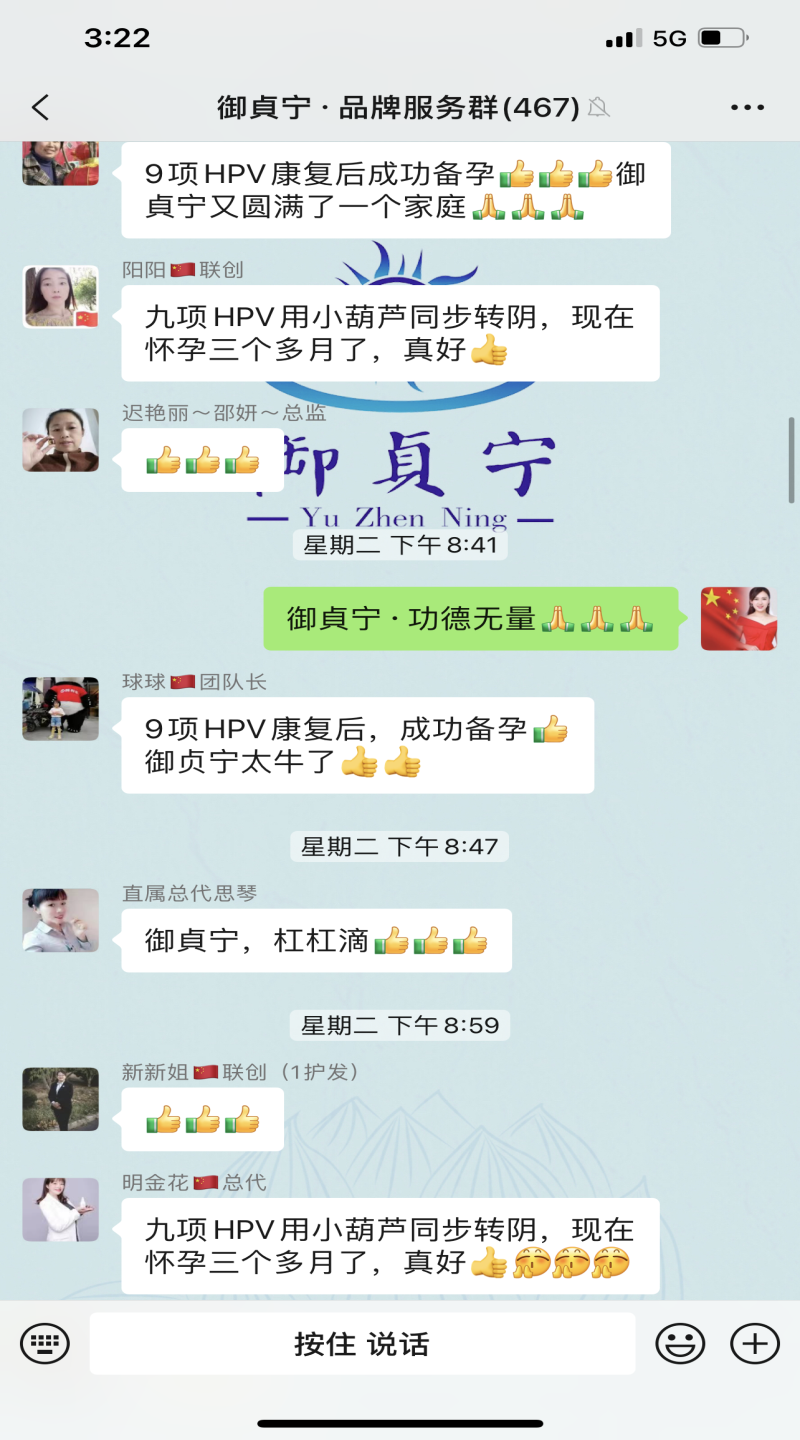The image size is (800, 1440).
Task: Open the group chat's more options menu
Action: click(747, 108)
